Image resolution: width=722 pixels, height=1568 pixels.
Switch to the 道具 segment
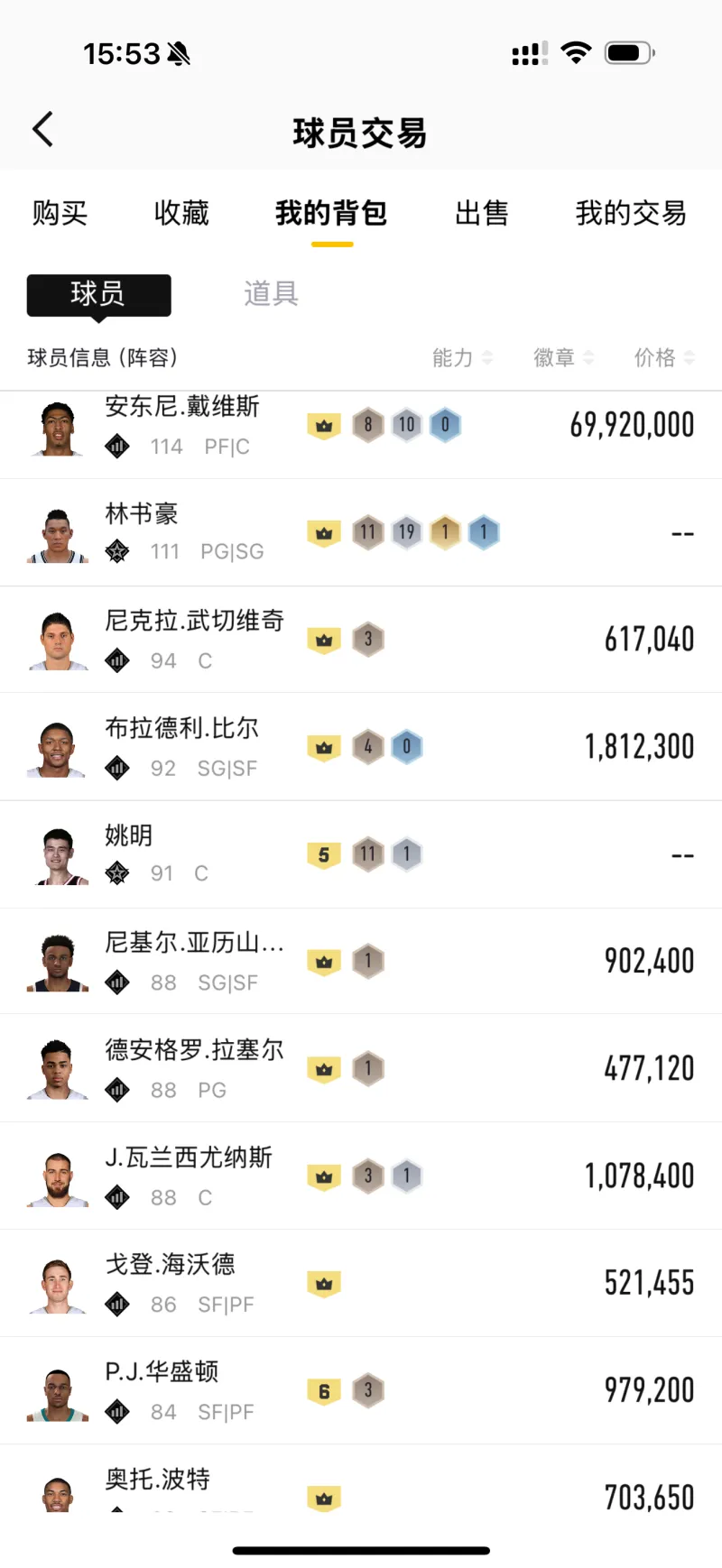click(271, 294)
